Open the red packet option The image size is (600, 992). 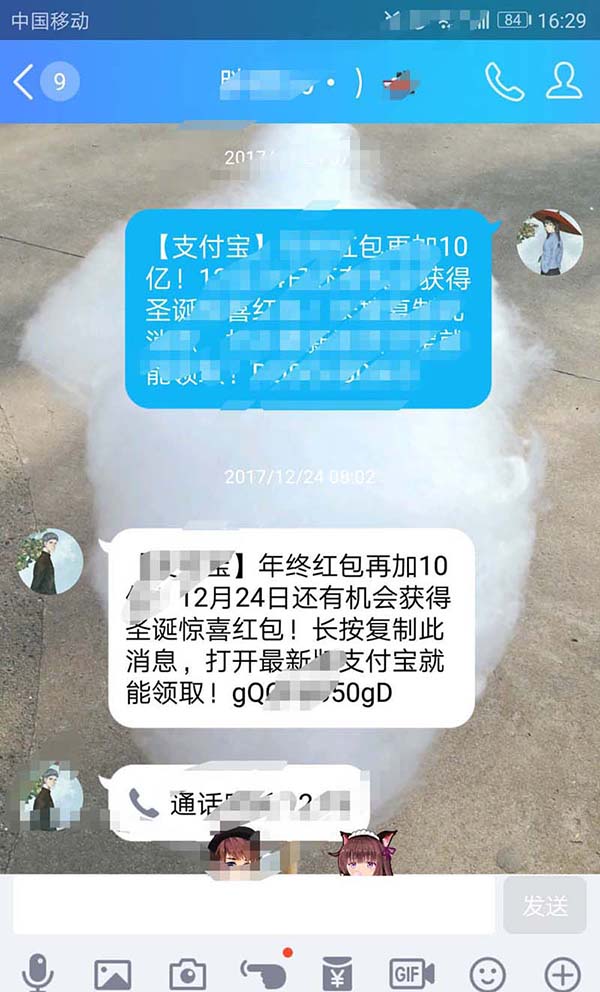click(336, 972)
